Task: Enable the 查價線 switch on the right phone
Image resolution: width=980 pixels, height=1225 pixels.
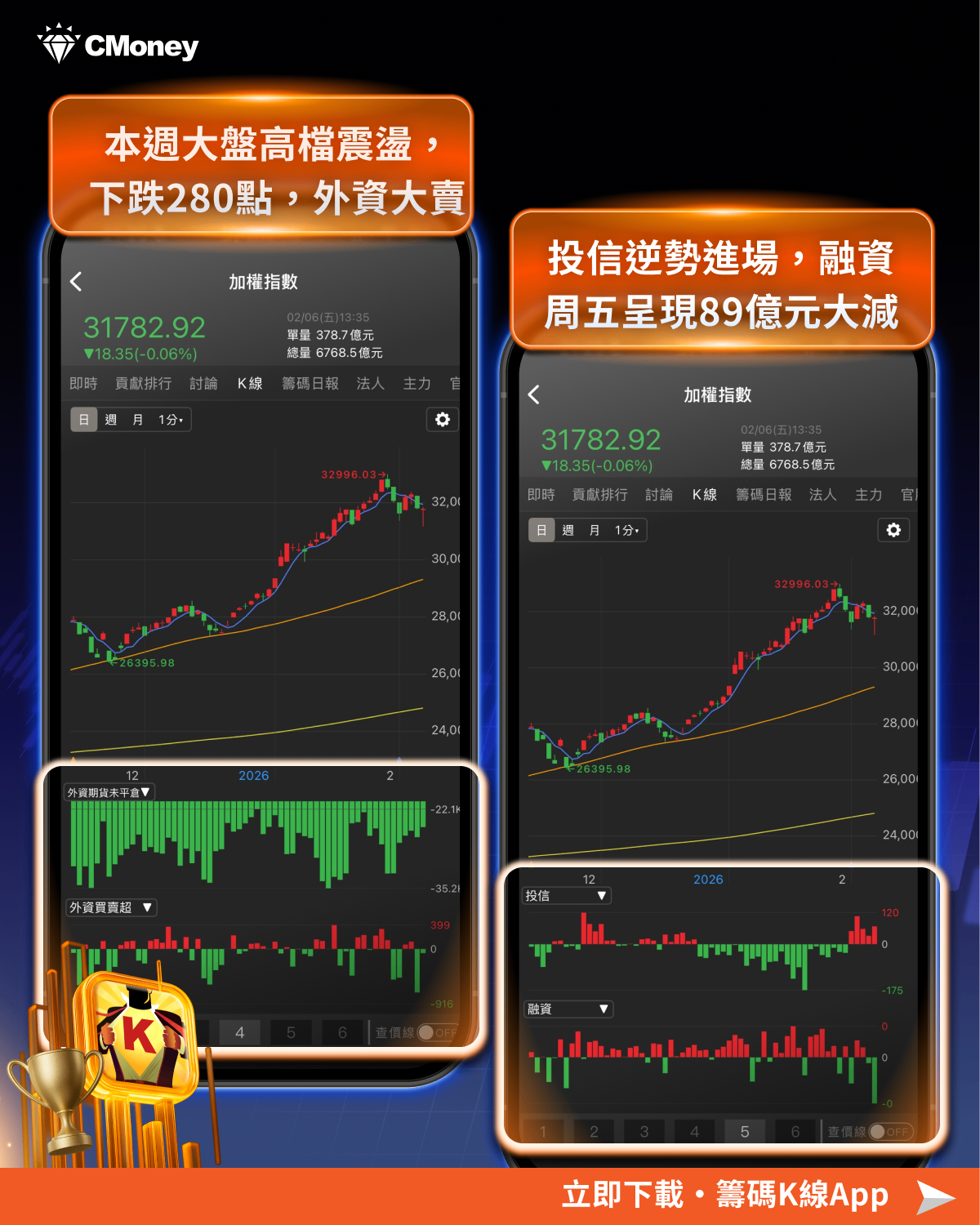Action: [880, 1132]
